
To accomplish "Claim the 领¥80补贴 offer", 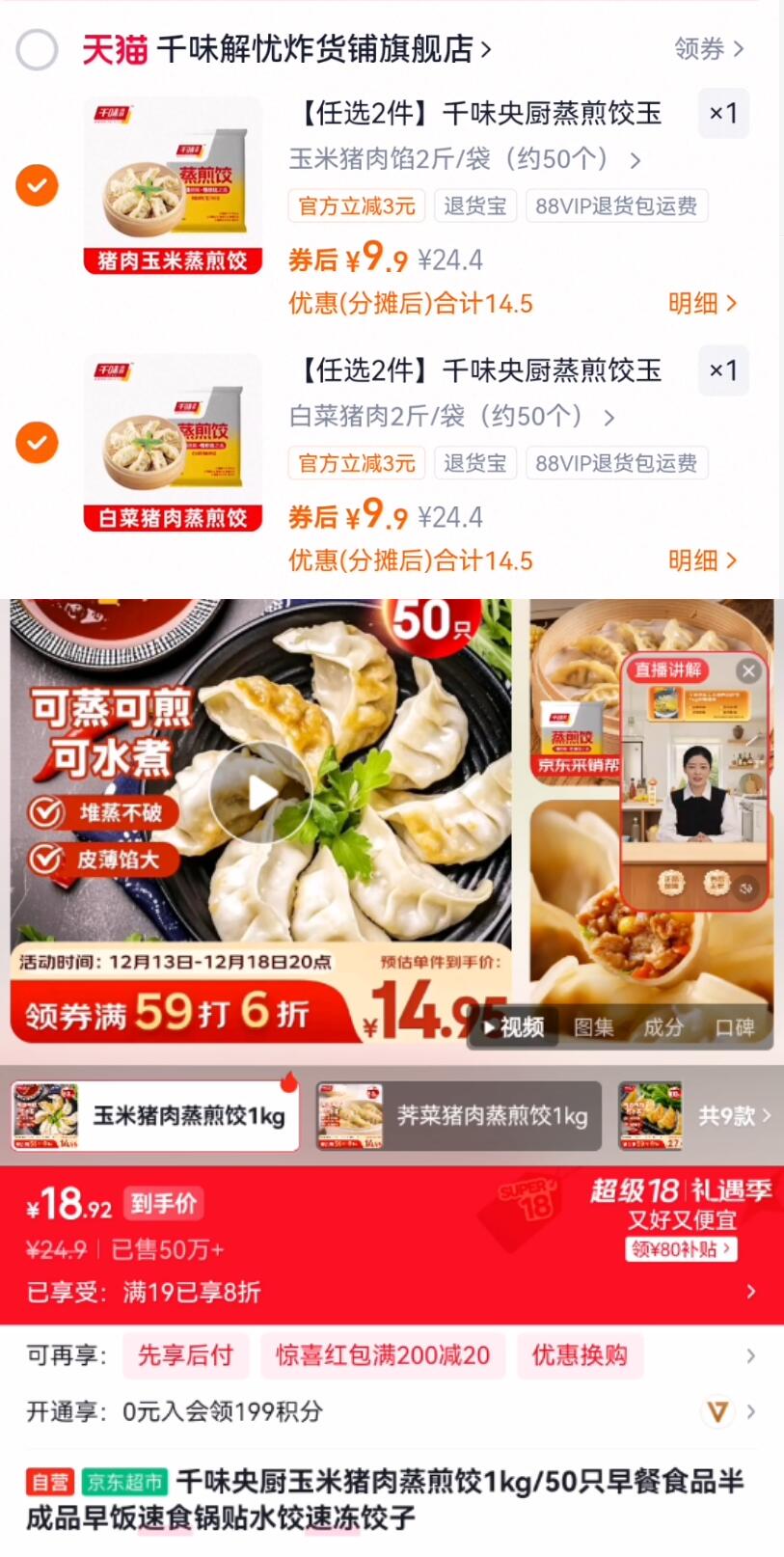I will pos(681,1249).
